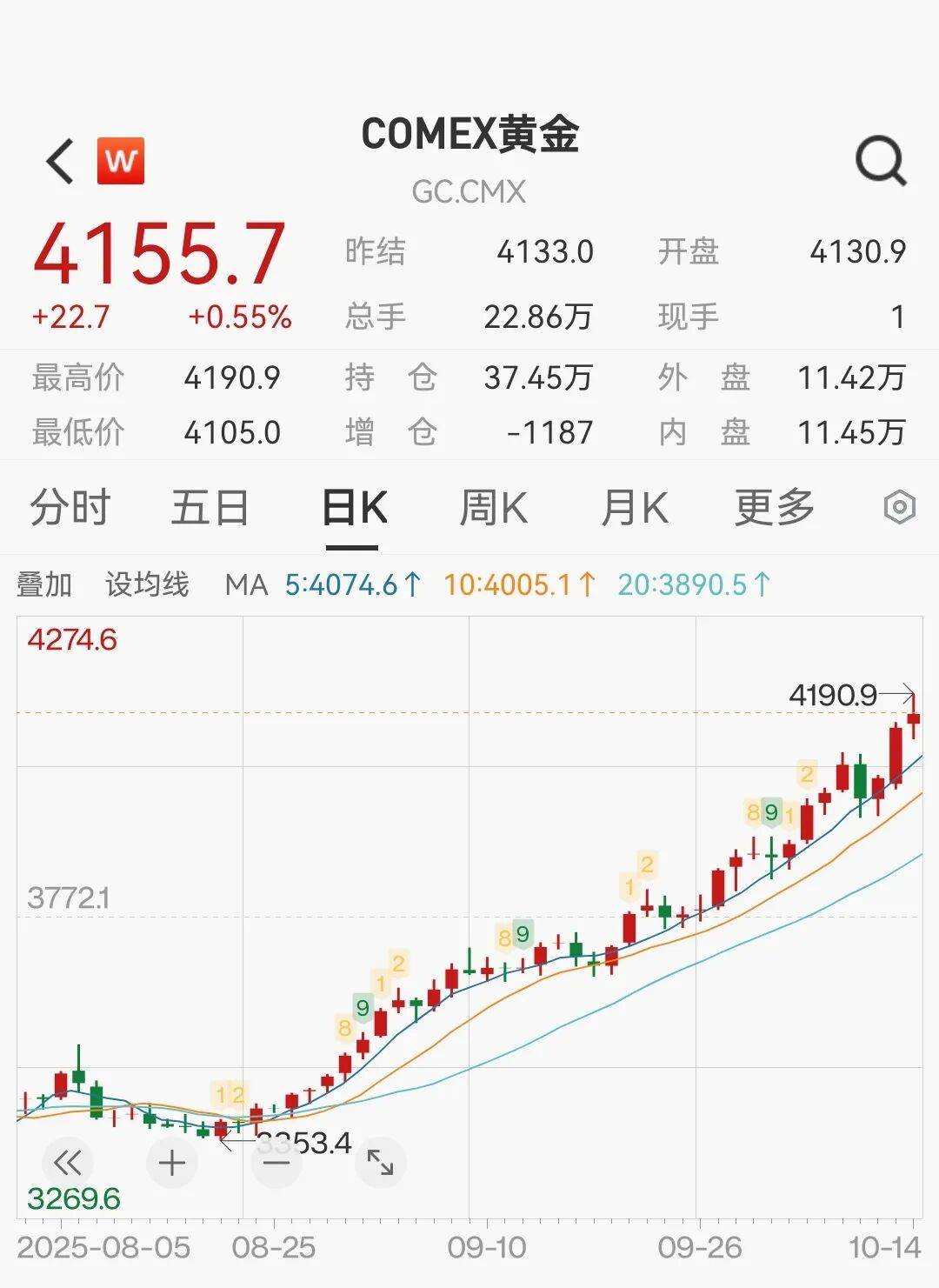The width and height of the screenshot is (939, 1288).
Task: Move chart earlier with double-left arrows
Action: click(x=67, y=1162)
